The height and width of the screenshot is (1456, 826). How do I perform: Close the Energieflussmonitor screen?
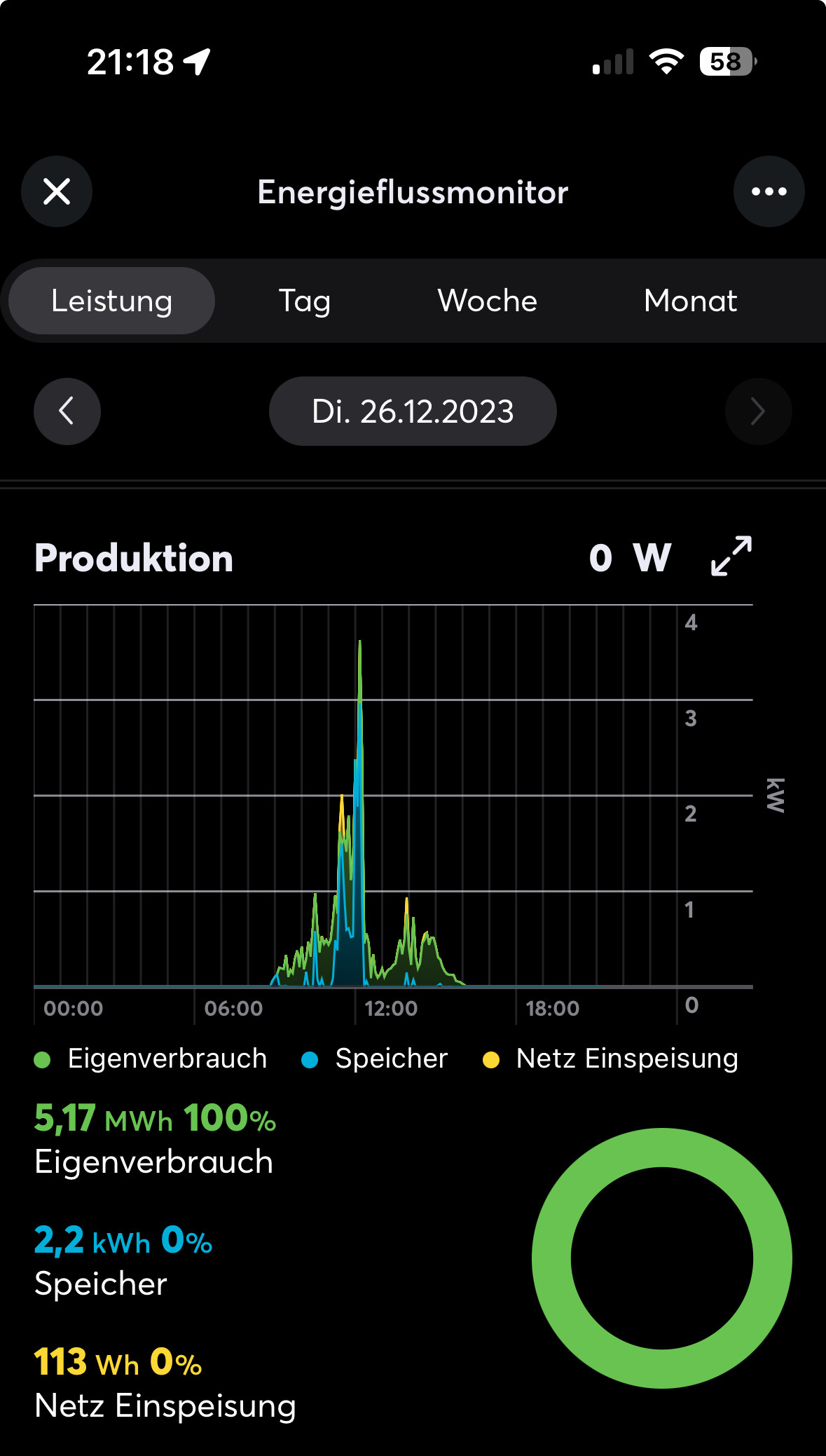coord(57,191)
